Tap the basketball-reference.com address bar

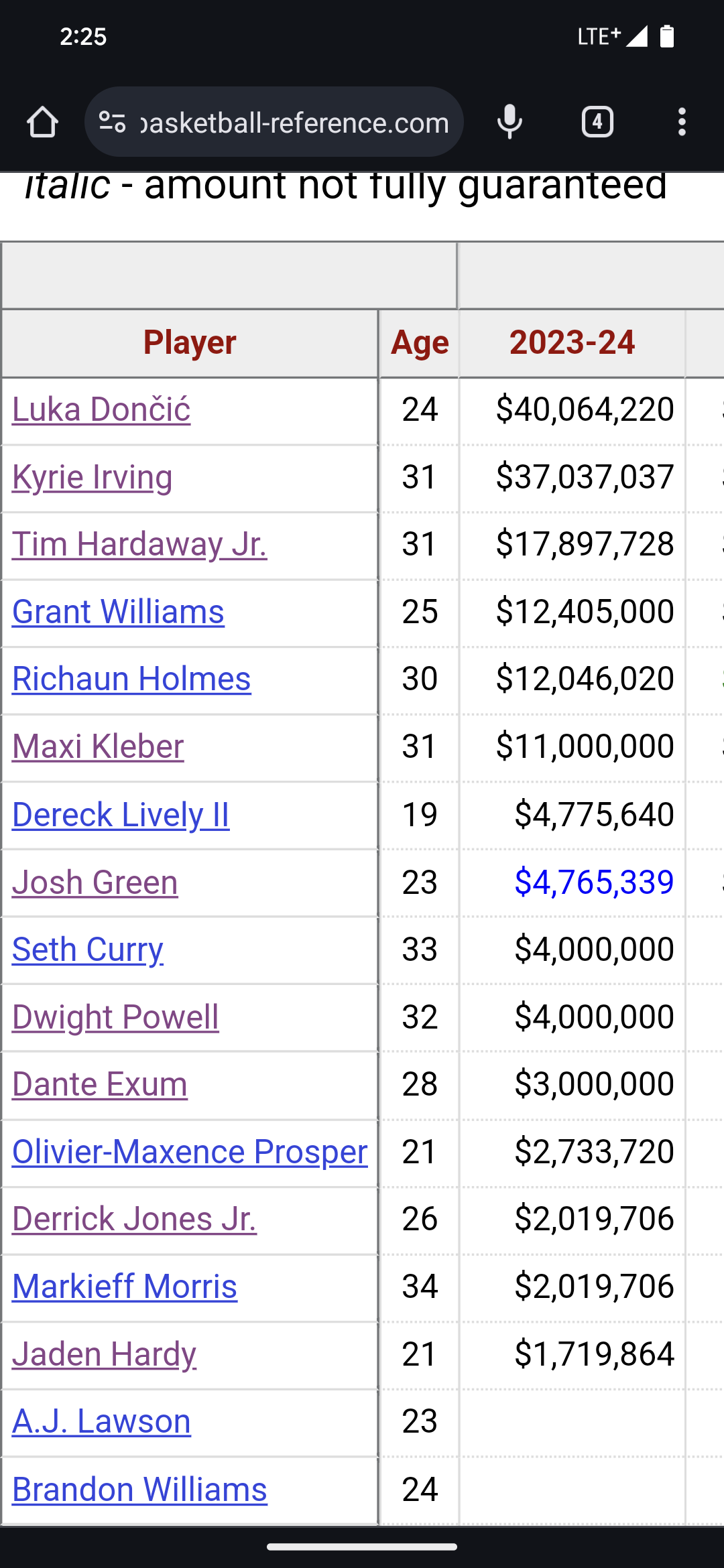[274, 123]
